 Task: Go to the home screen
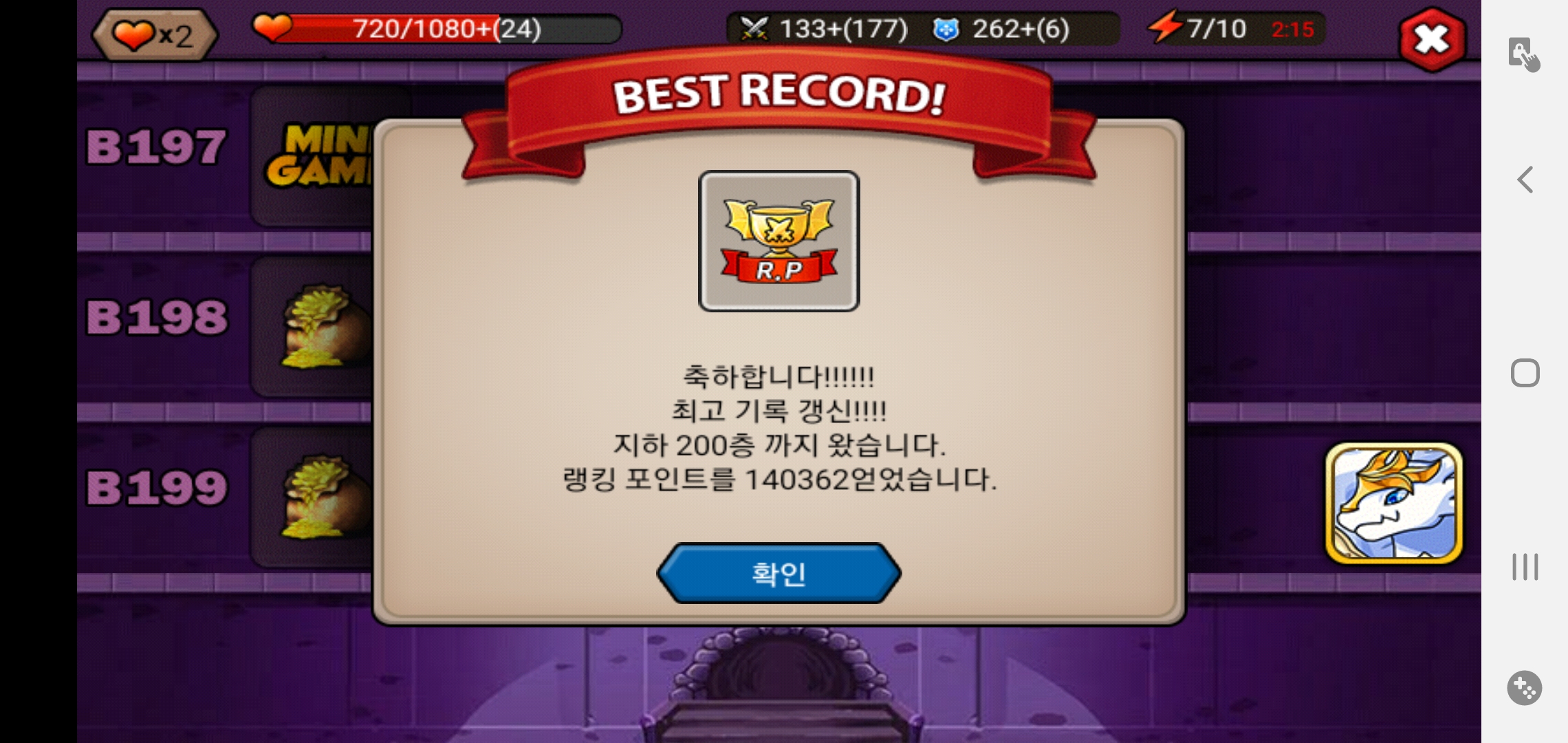point(1525,374)
